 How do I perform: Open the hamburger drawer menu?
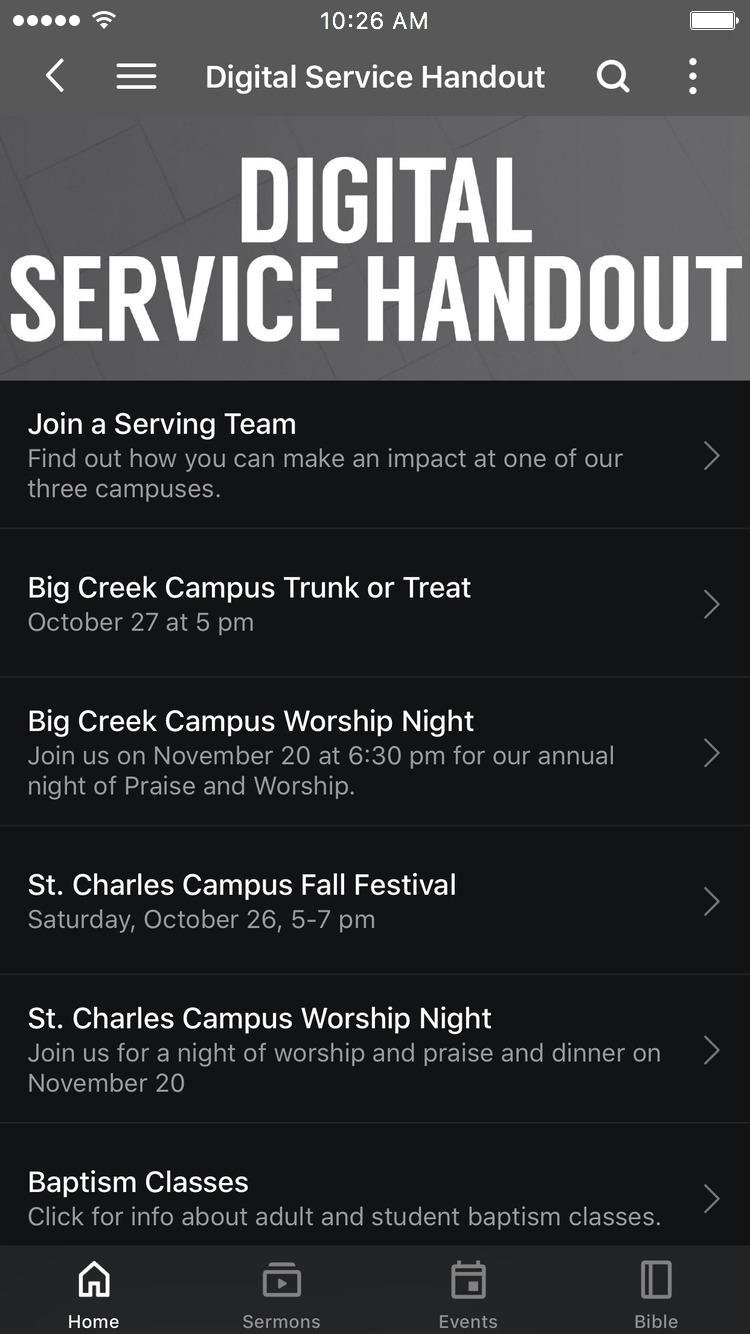click(x=136, y=76)
